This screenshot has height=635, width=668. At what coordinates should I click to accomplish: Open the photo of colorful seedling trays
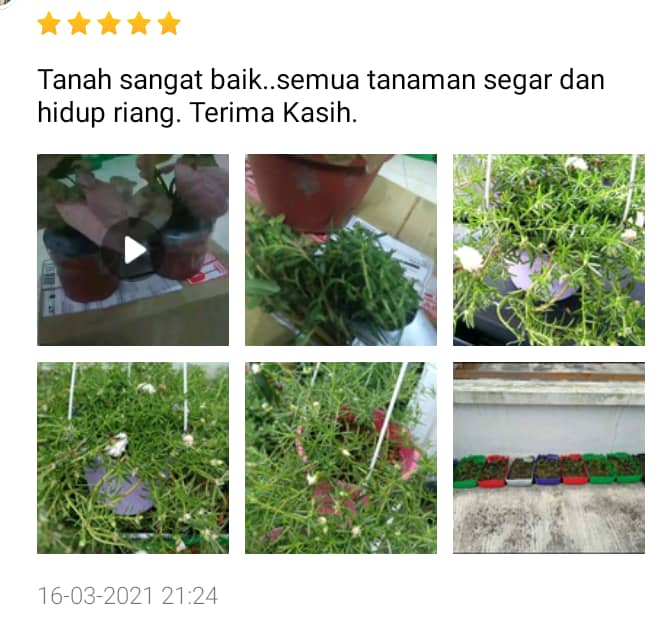coord(548,458)
